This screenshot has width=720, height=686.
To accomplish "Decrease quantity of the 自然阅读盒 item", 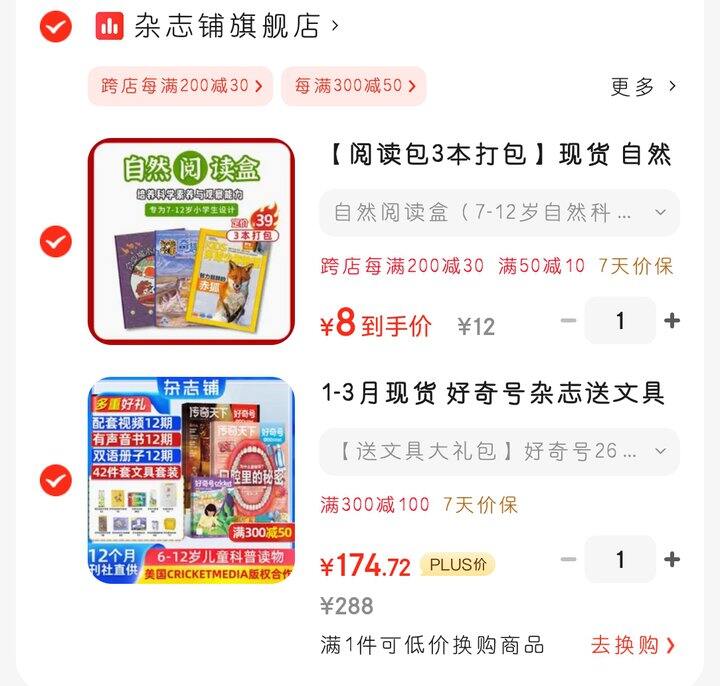I will (x=568, y=321).
